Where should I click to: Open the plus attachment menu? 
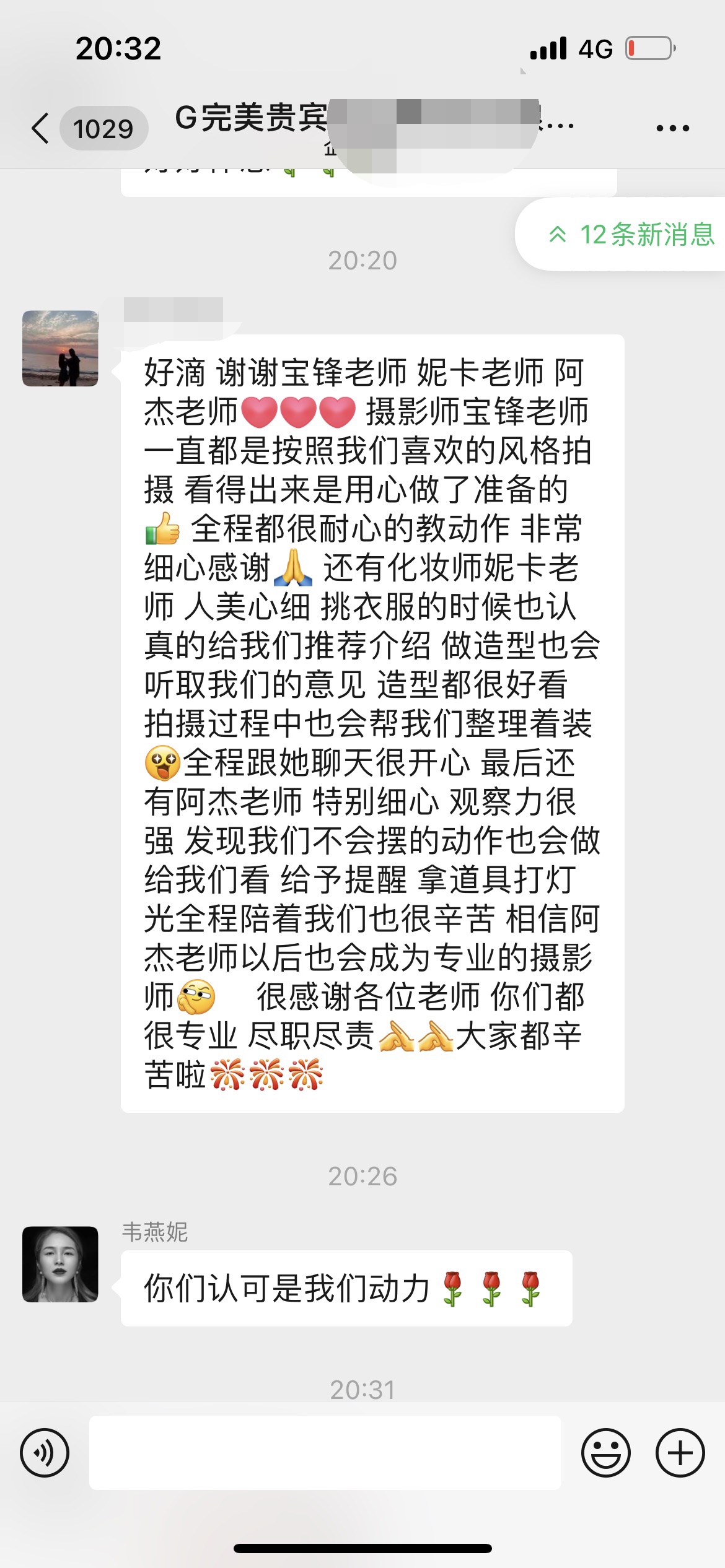point(680,1452)
